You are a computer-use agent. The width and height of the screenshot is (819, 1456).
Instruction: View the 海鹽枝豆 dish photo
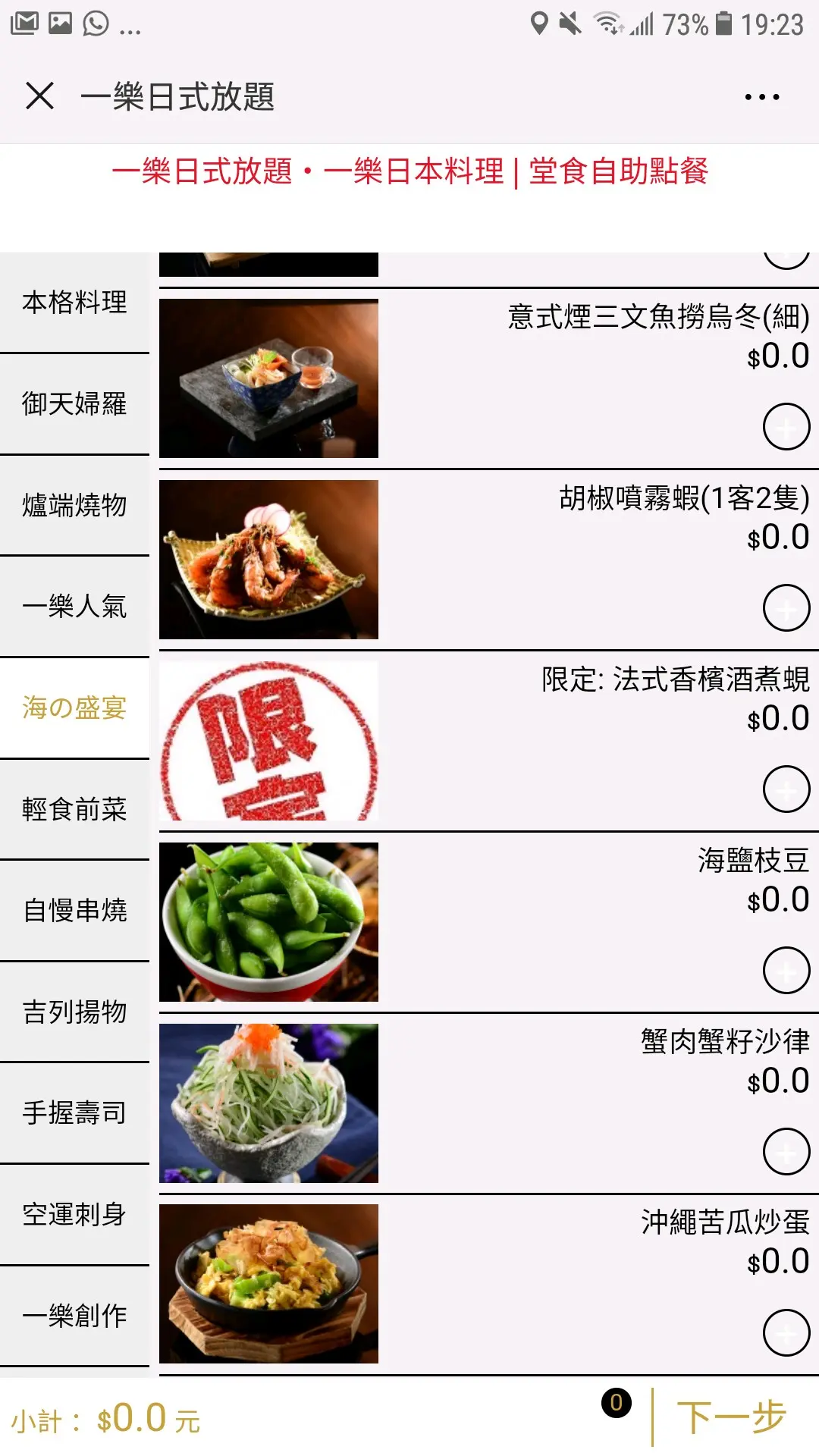click(268, 922)
